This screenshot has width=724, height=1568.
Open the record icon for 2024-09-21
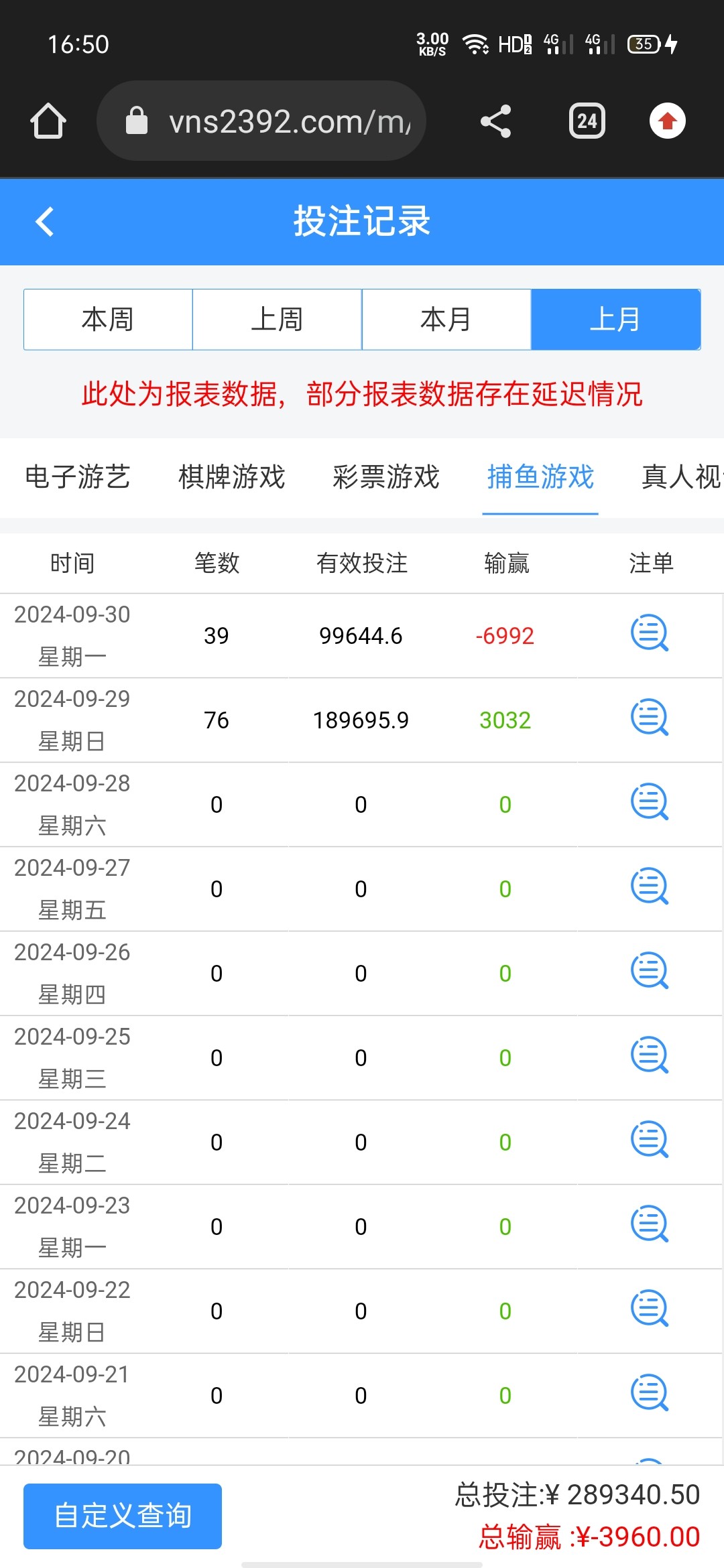(651, 1396)
